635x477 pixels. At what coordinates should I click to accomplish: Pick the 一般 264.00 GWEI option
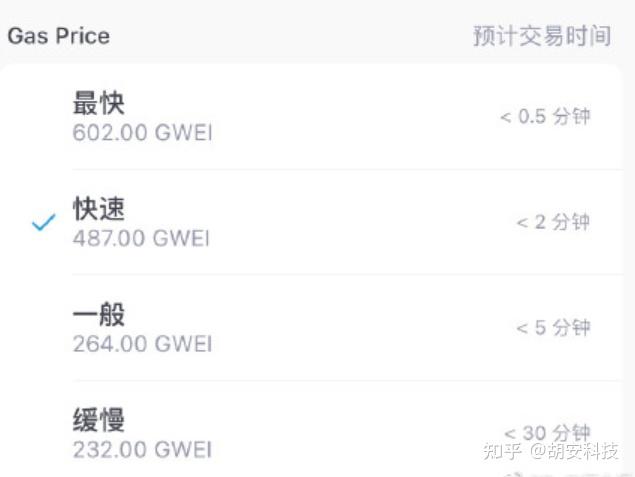(x=311, y=328)
